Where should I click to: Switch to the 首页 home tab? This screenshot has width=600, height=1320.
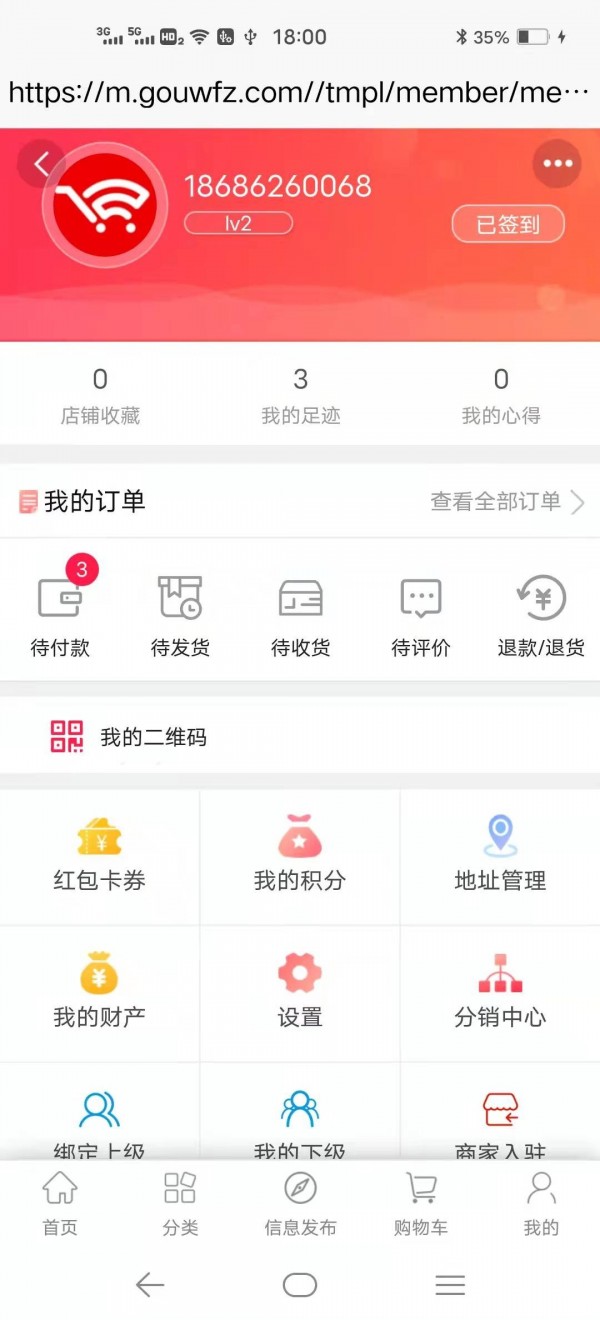(60, 1205)
